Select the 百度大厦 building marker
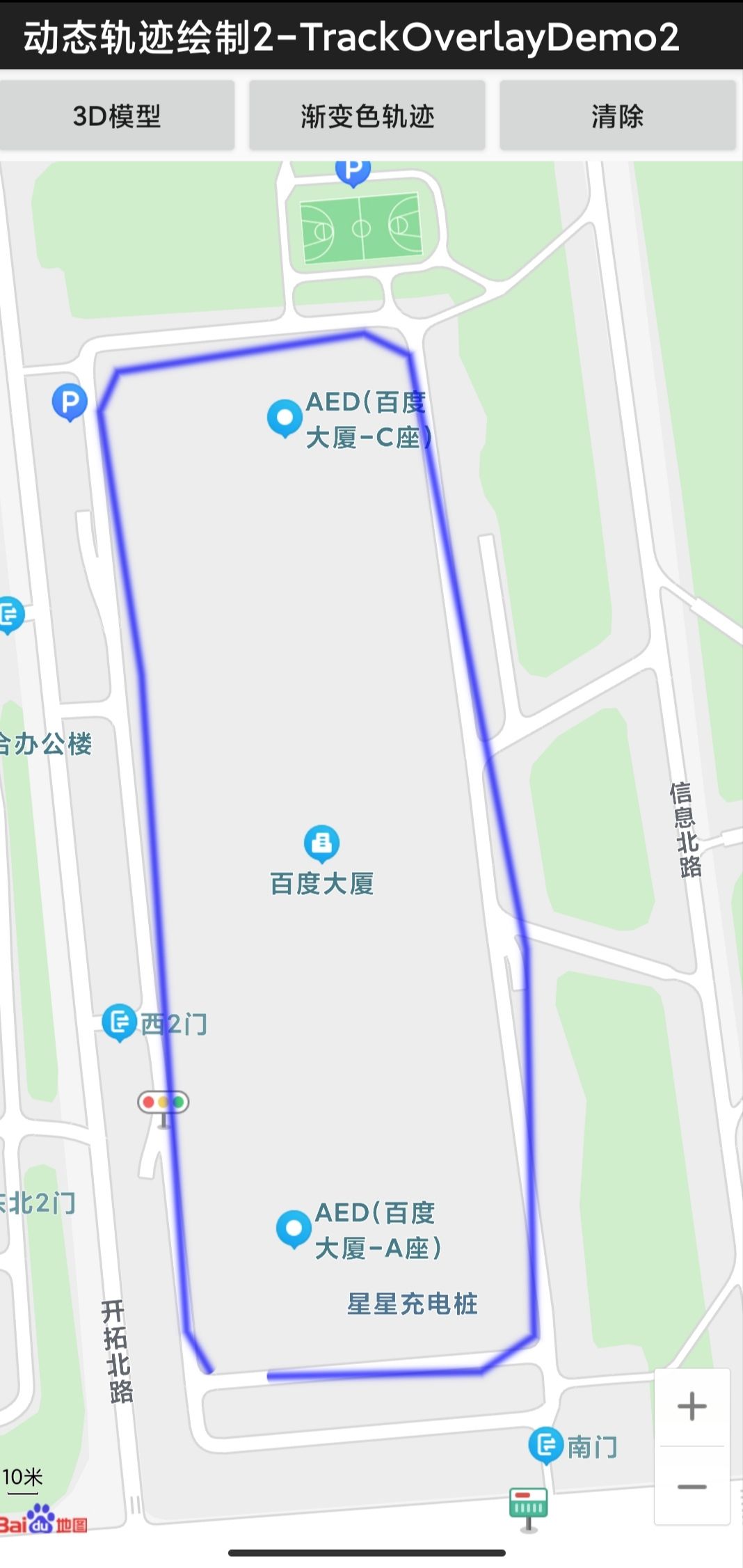 click(321, 842)
